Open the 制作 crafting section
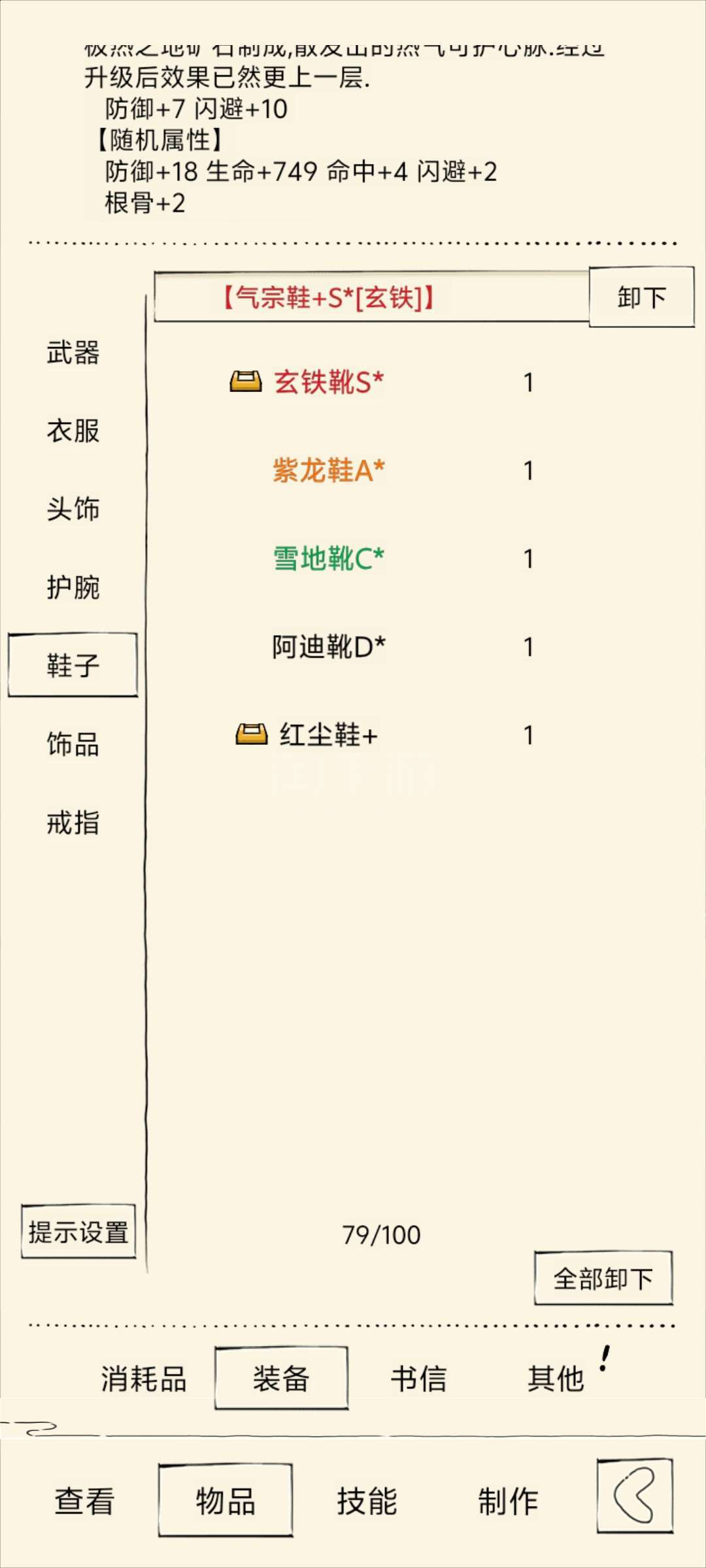Viewport: 706px width, 1568px height. (508, 1501)
